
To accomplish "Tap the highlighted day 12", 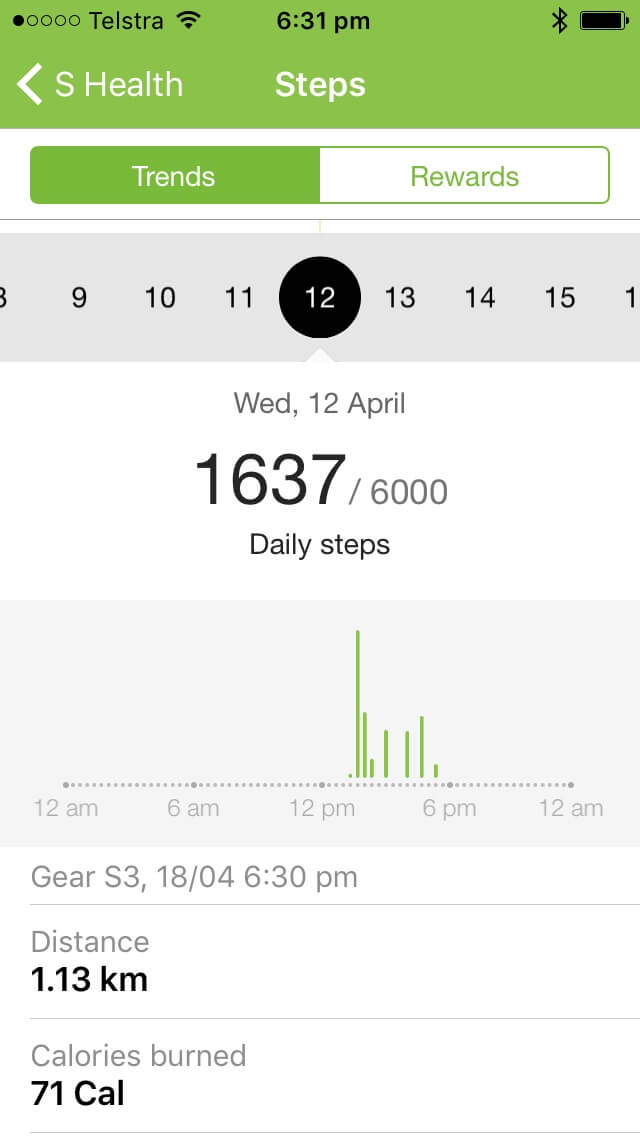I will 320,297.
